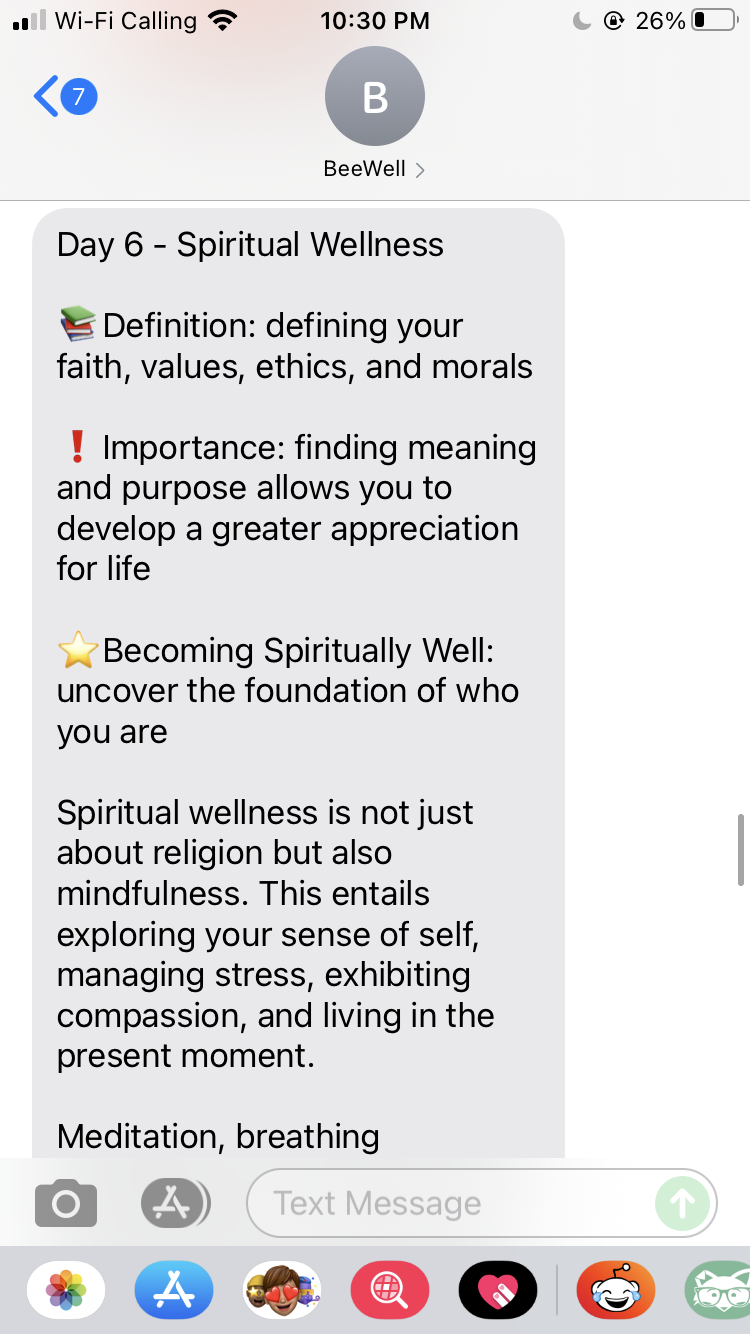Tap the Text Message input field
The height and width of the screenshot is (1334, 750).
click(x=450, y=1203)
